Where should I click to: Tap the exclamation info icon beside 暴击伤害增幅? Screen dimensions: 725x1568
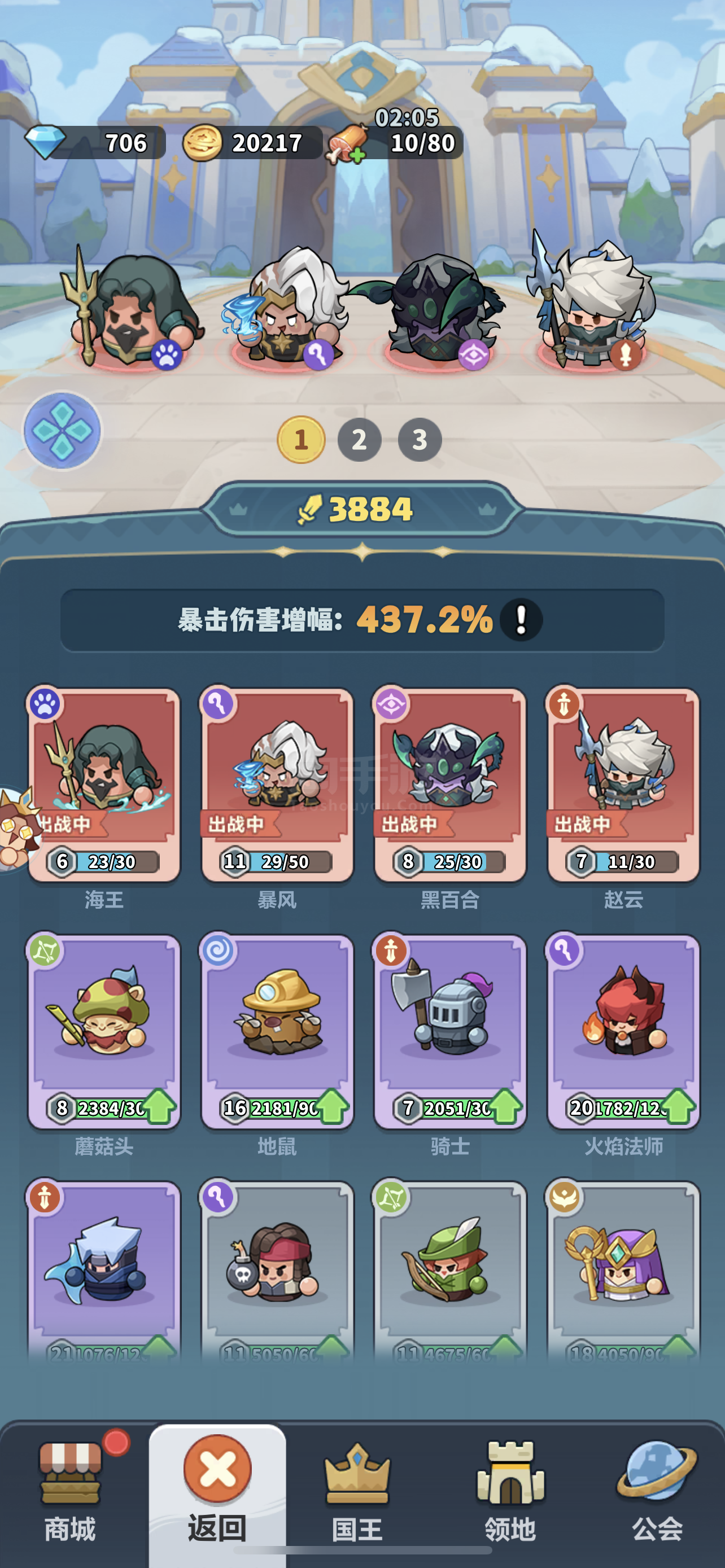[x=521, y=620]
